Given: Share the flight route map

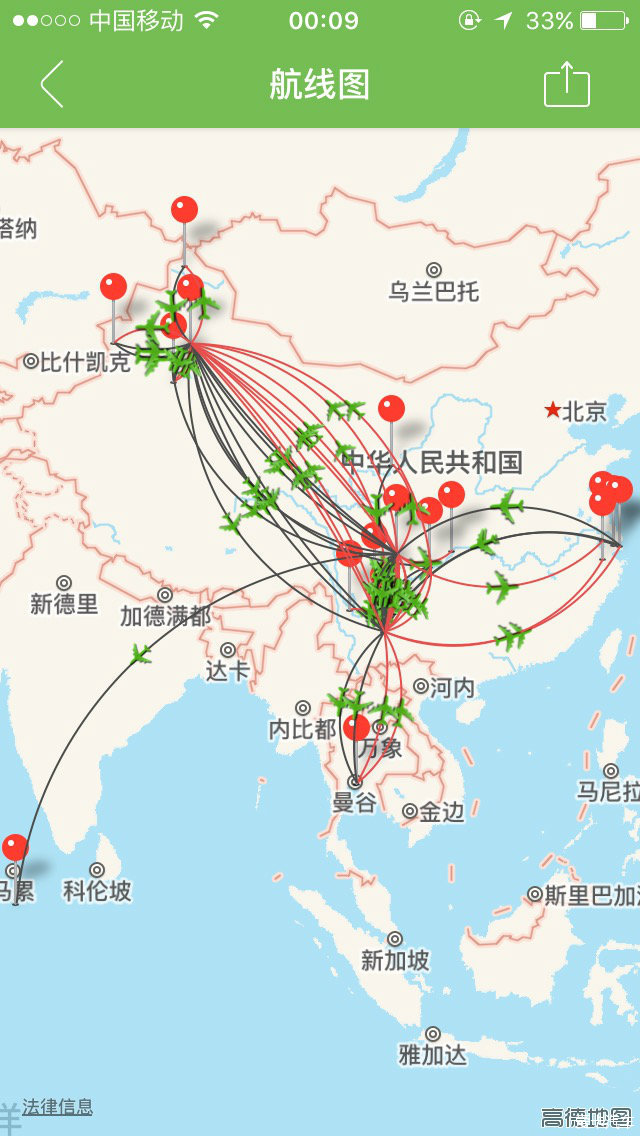Looking at the screenshot, I should 566,85.
